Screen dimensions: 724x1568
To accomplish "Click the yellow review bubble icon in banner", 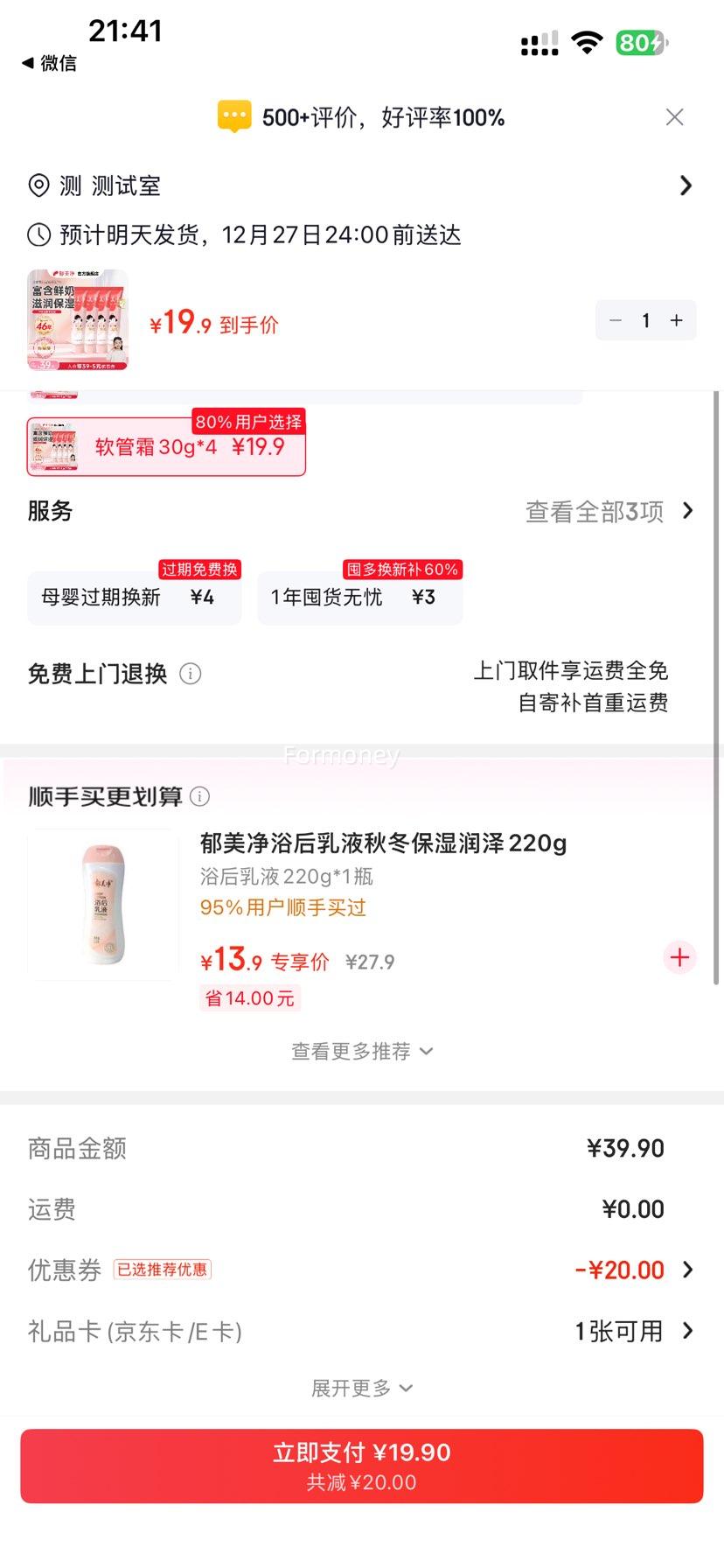I will (233, 116).
